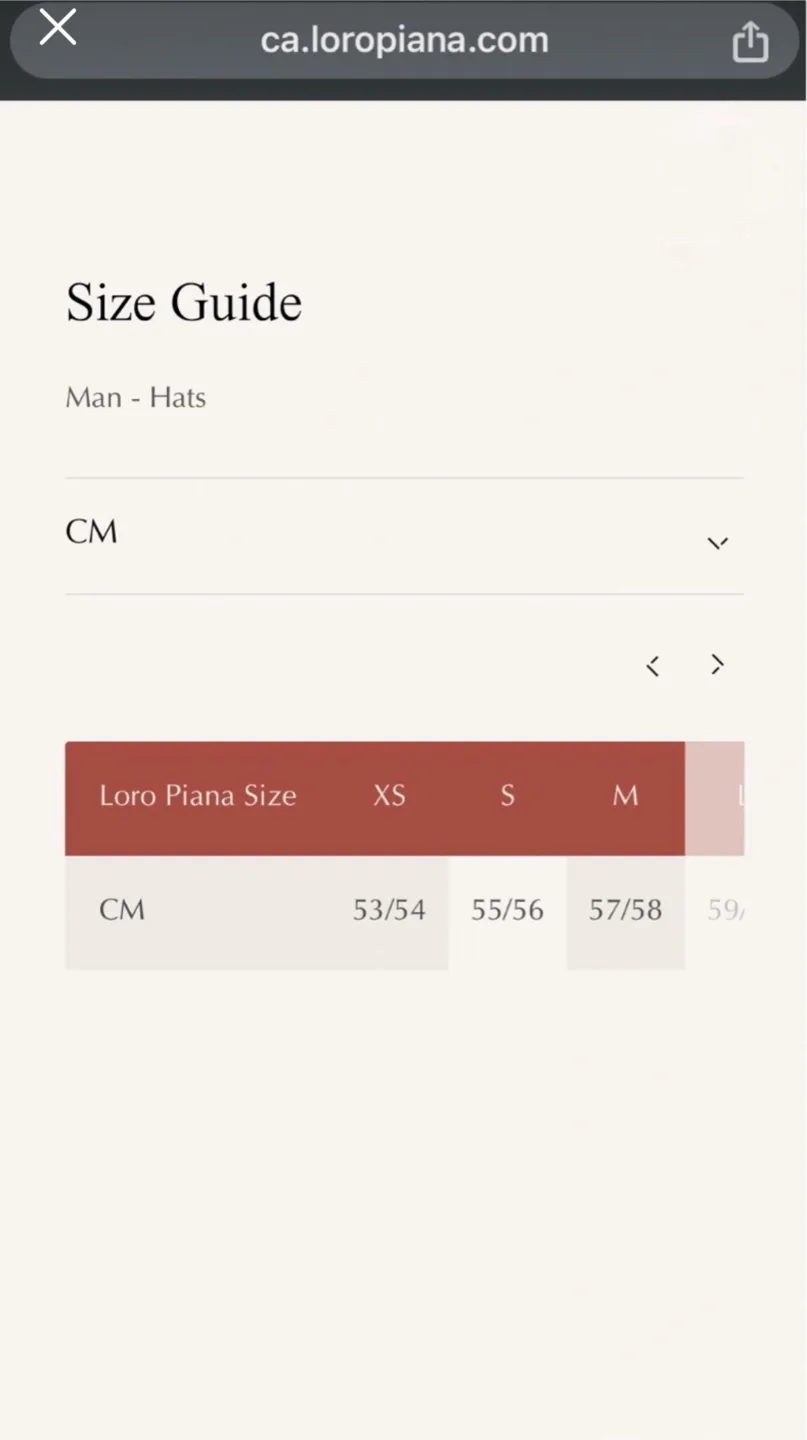This screenshot has width=807, height=1440.
Task: Select the 55/56 size cell
Action: [x=507, y=909]
